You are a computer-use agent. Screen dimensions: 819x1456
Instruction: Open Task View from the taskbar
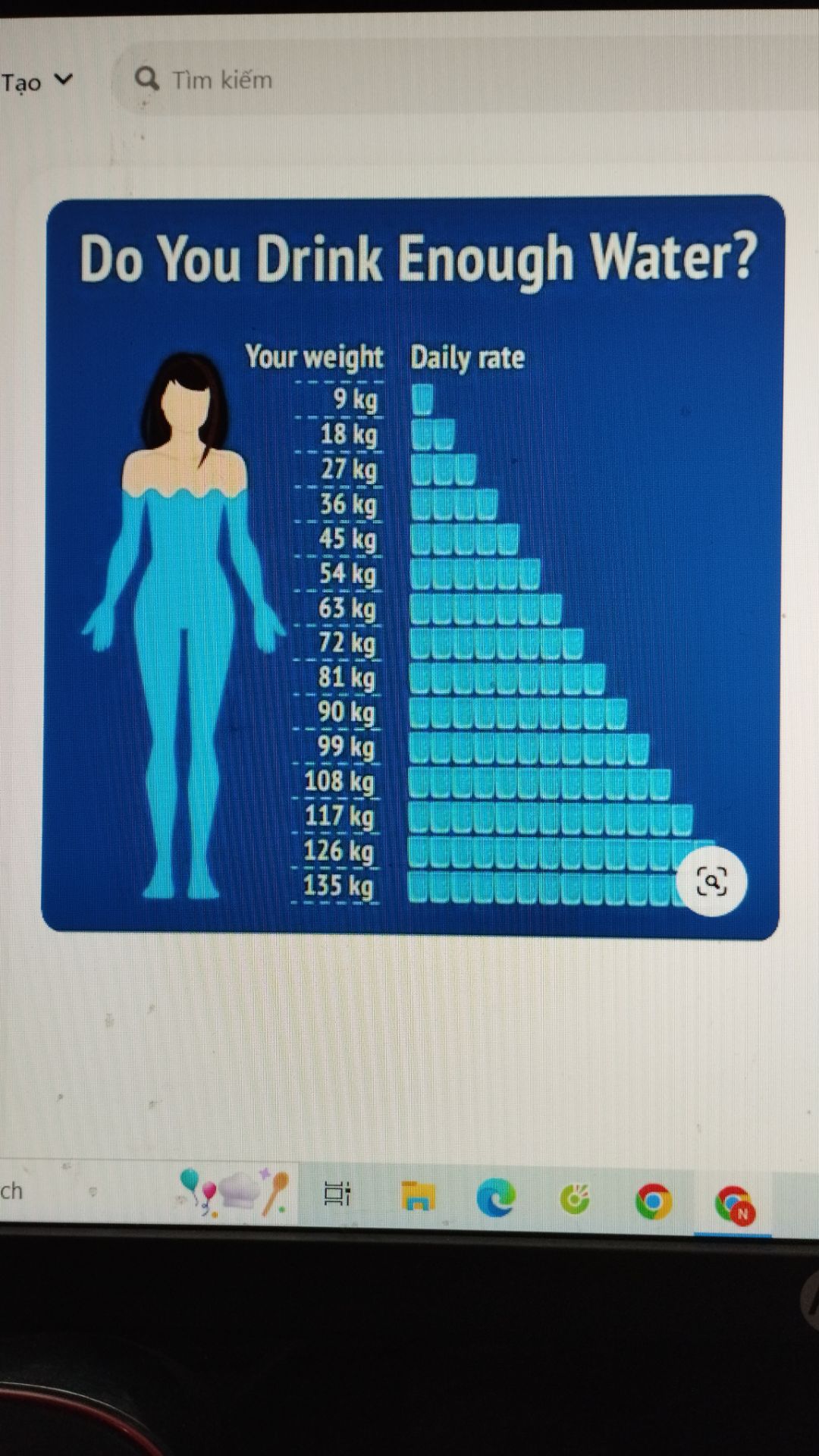pyautogui.click(x=337, y=1194)
